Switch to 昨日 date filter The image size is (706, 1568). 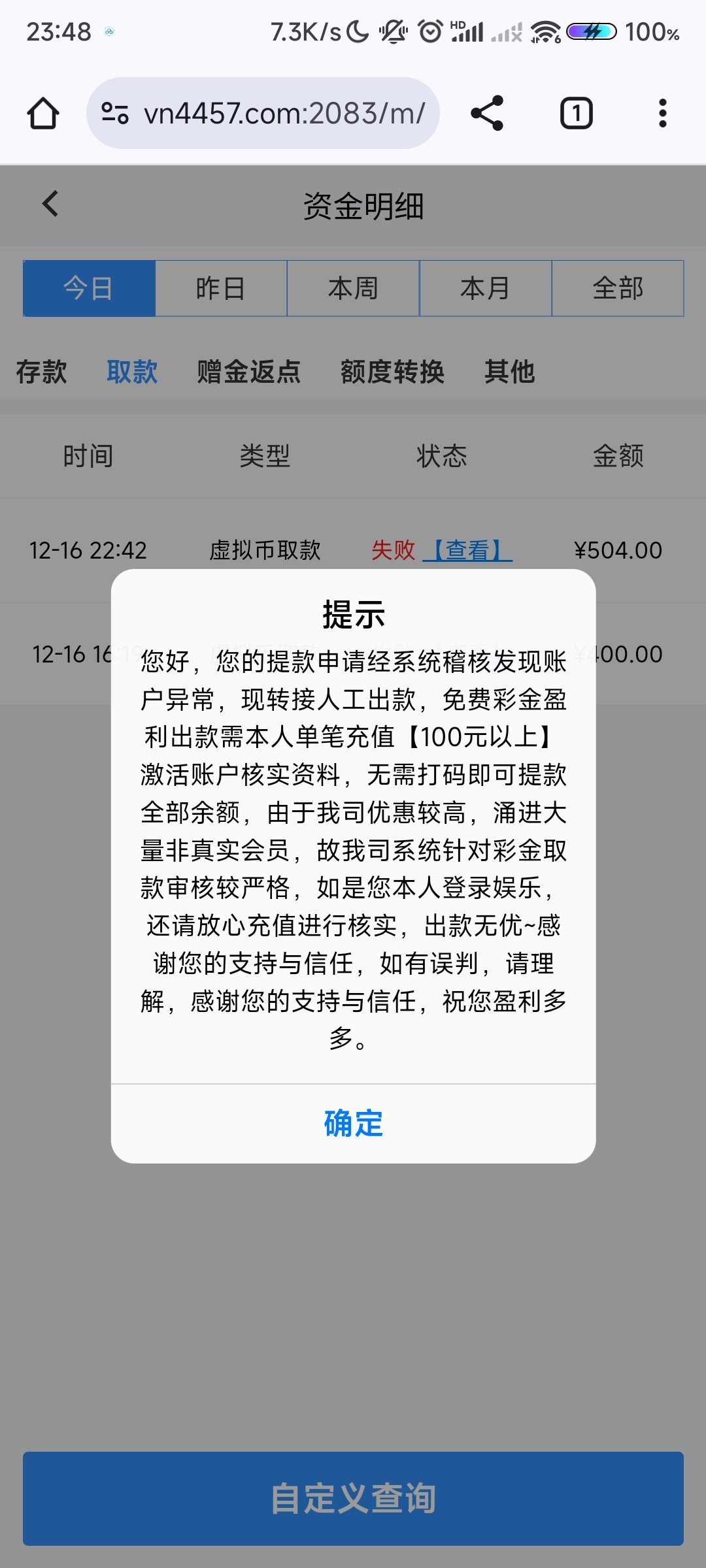tap(221, 288)
